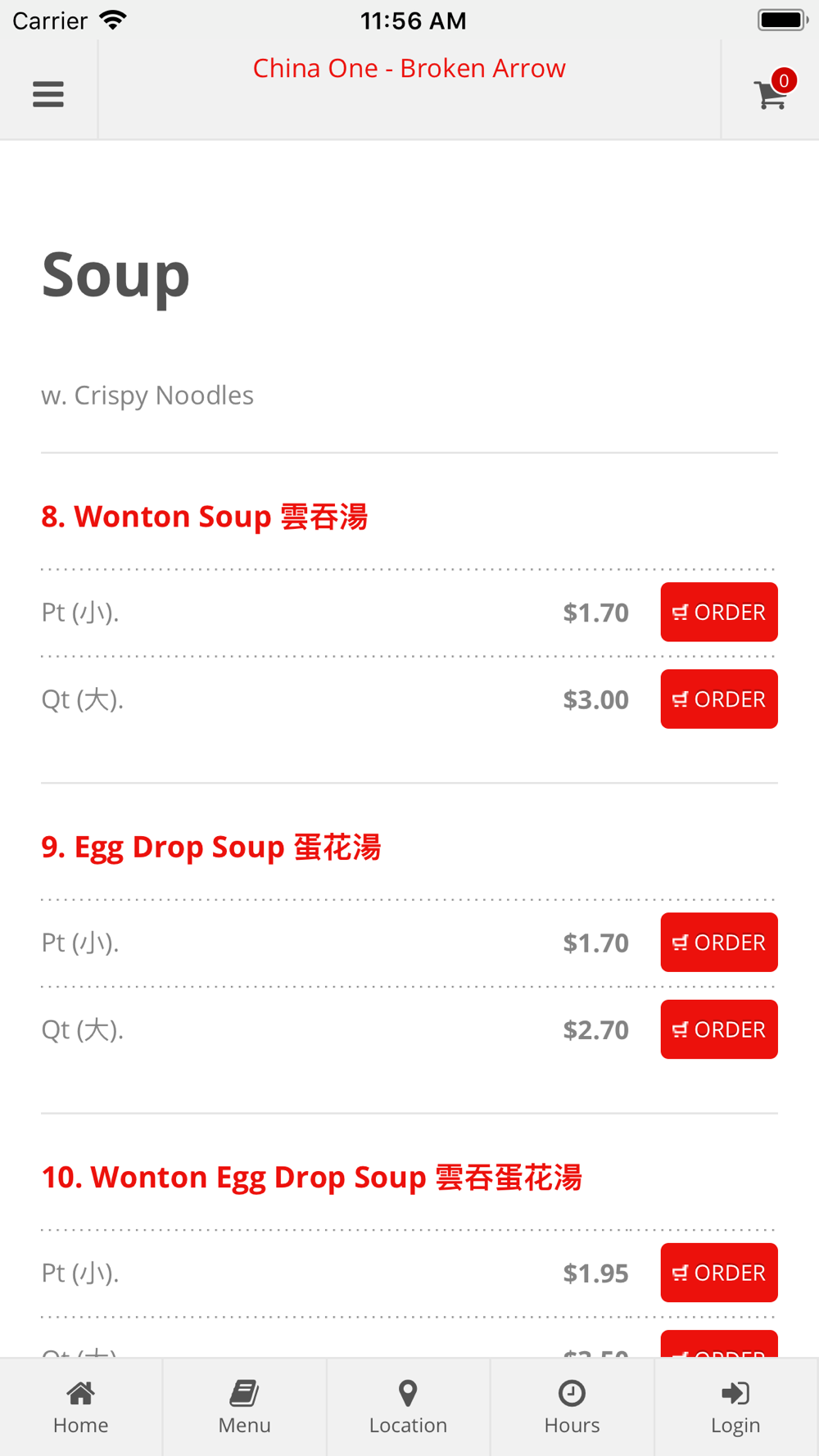Order quart of Egg Drop Soup
The image size is (819, 1456).
point(719,1029)
